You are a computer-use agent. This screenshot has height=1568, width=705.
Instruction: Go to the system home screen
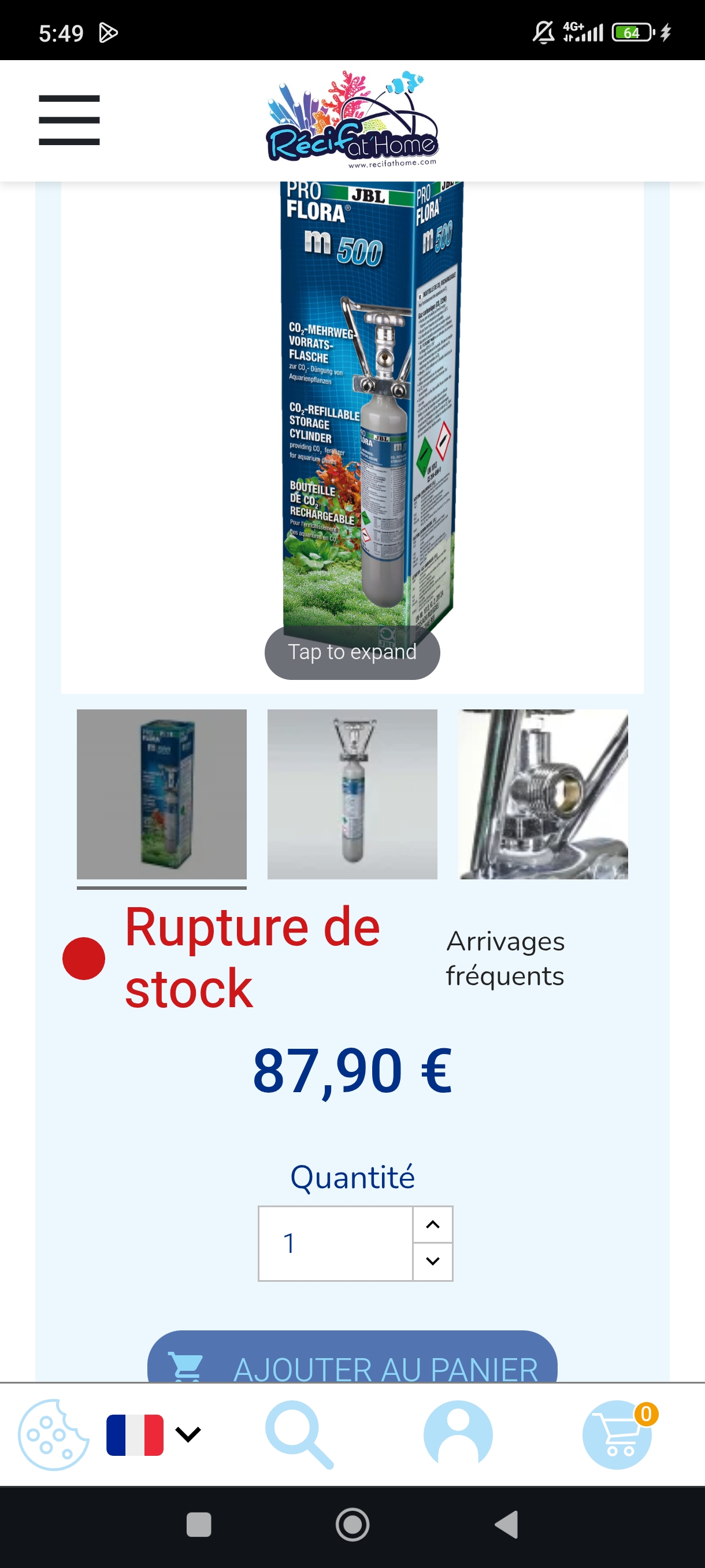[x=352, y=1525]
